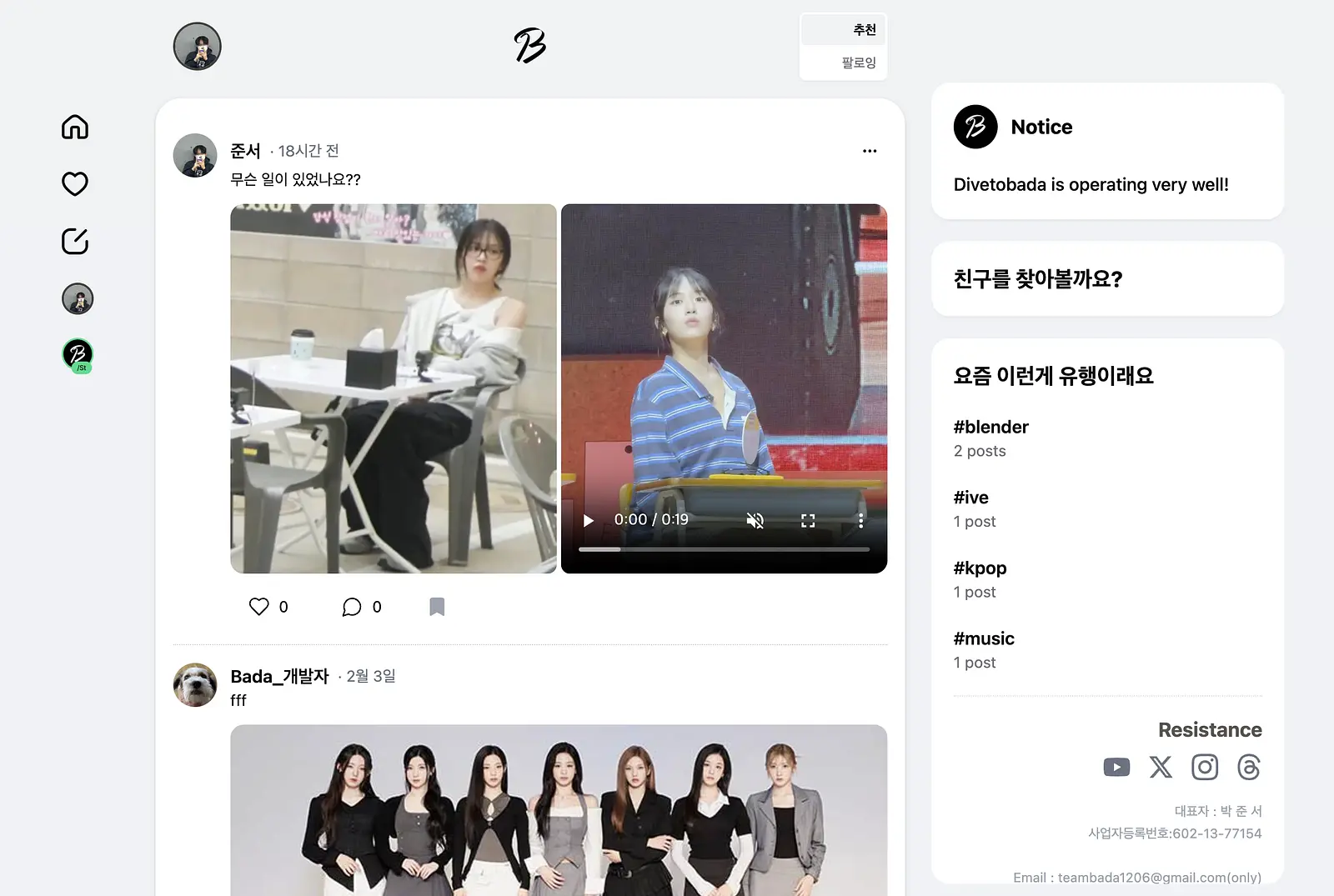1334x896 pixels.
Task: Like 준서's post
Action: click(x=259, y=607)
